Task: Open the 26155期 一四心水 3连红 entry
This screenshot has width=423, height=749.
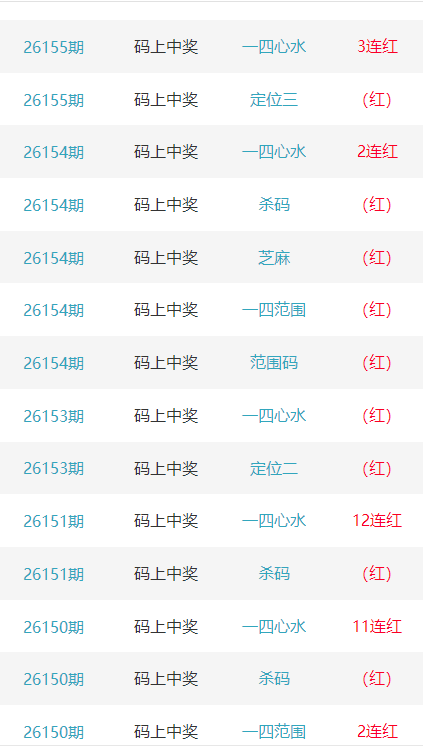Action: point(212,47)
